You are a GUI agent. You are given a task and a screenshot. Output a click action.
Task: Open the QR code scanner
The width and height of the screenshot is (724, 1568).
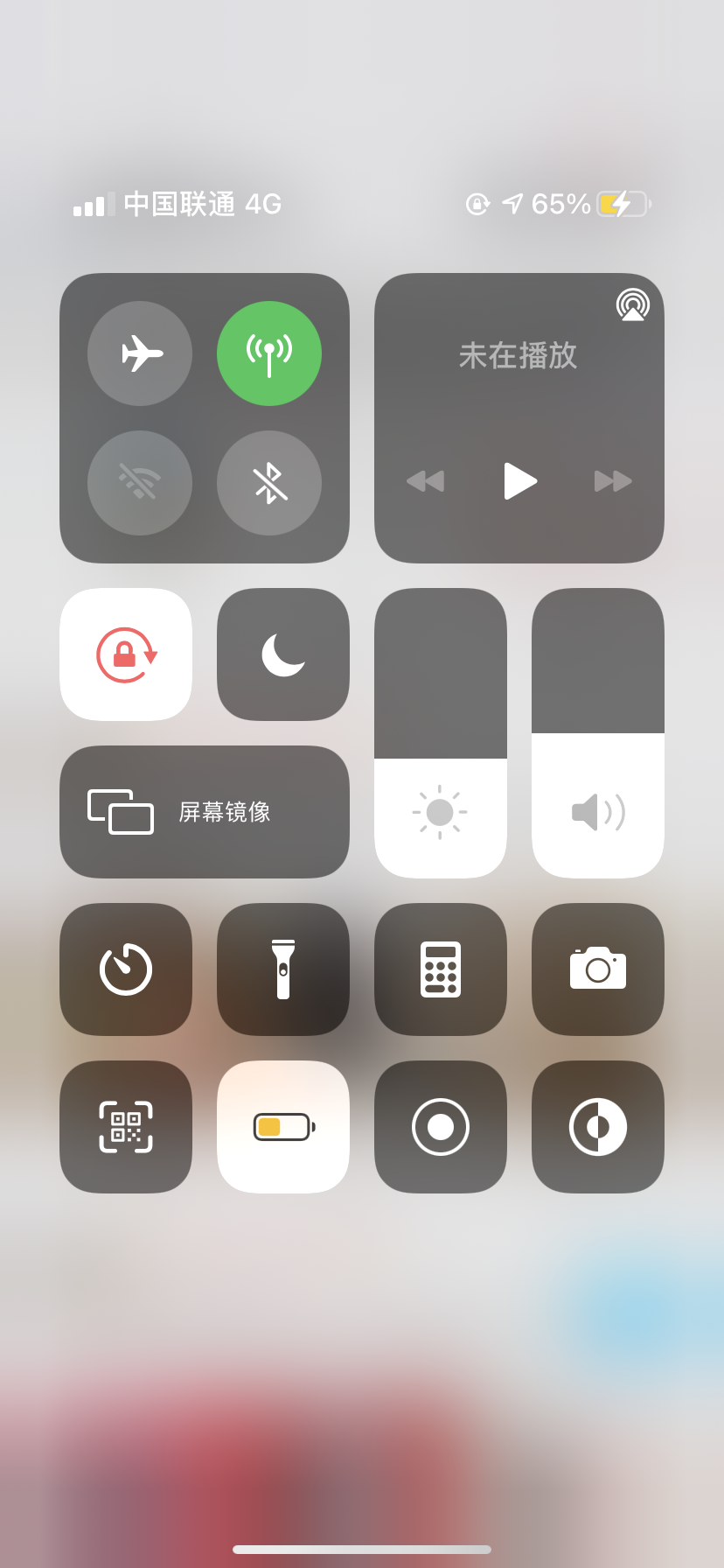126,1127
